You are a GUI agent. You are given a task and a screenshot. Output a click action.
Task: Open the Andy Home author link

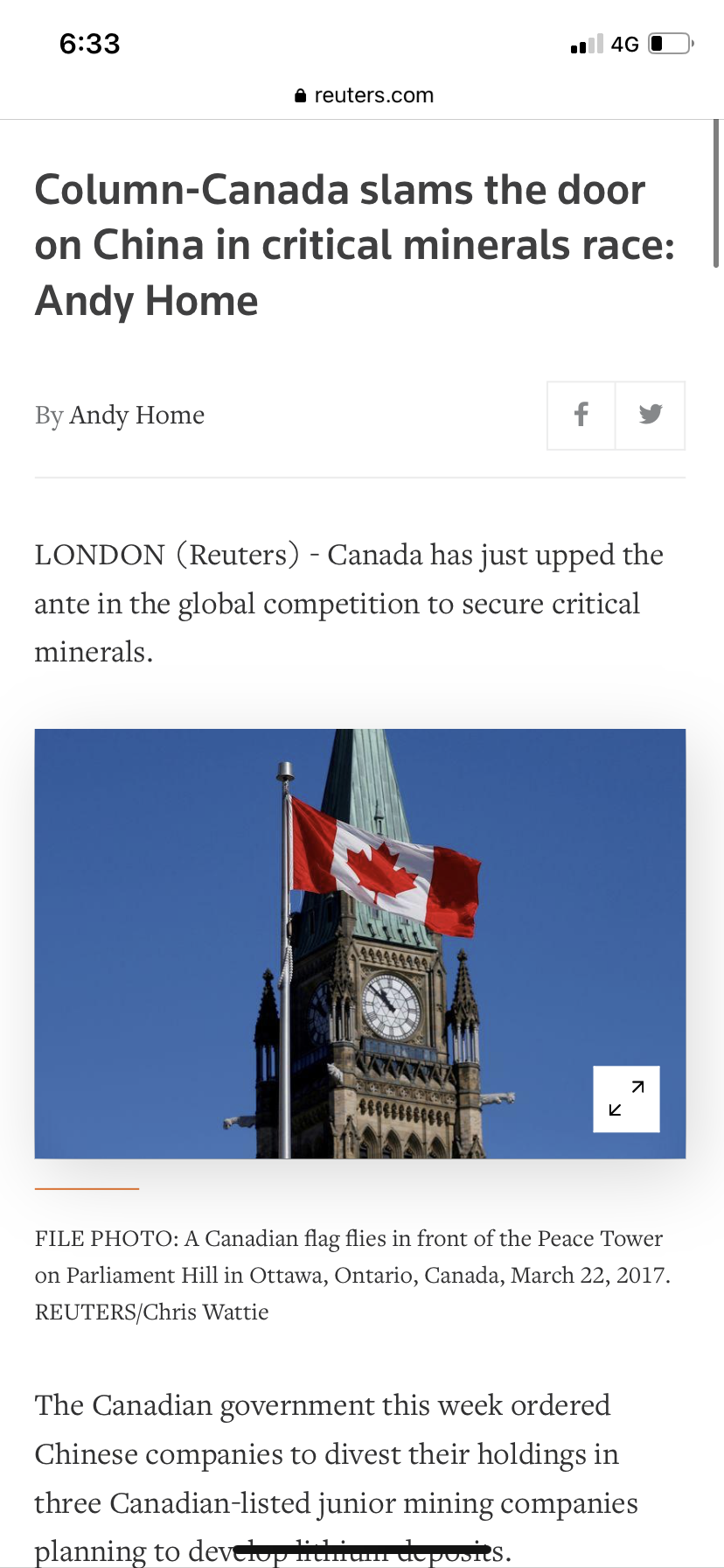[137, 415]
